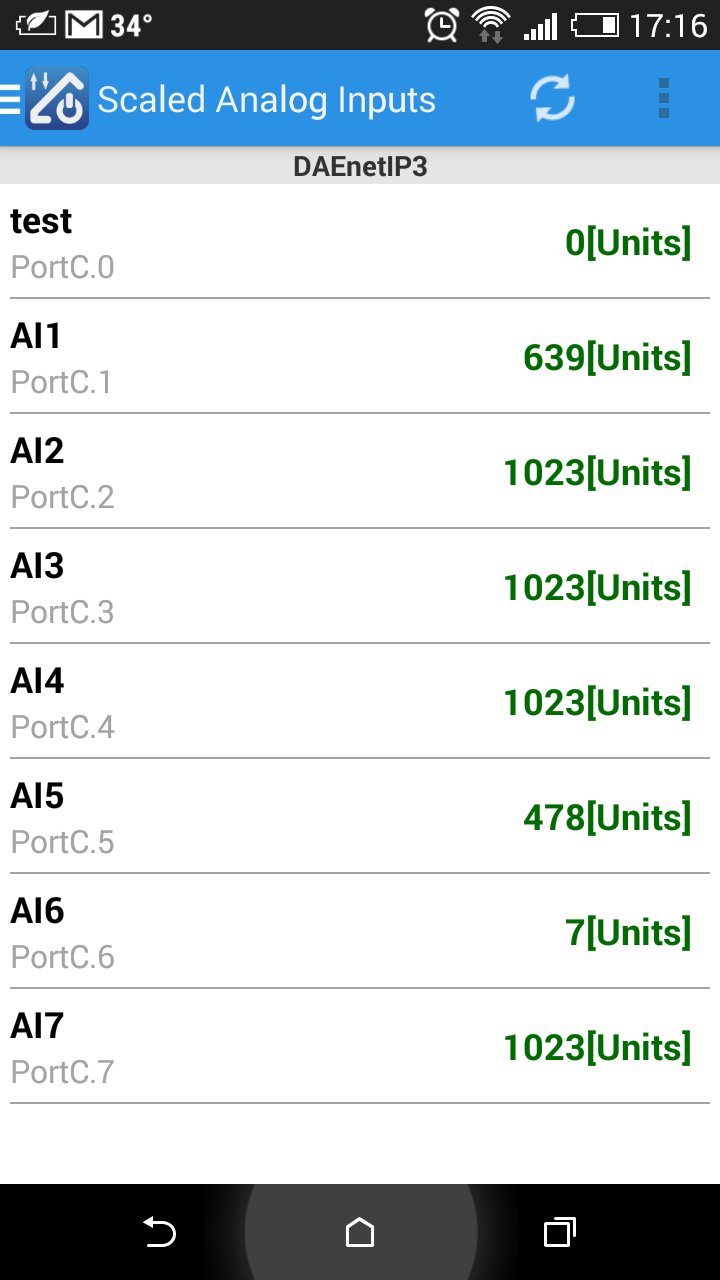Screen dimensions: 720x1280
Task: Choose the AI4 PortC.4 input
Action: [360, 702]
